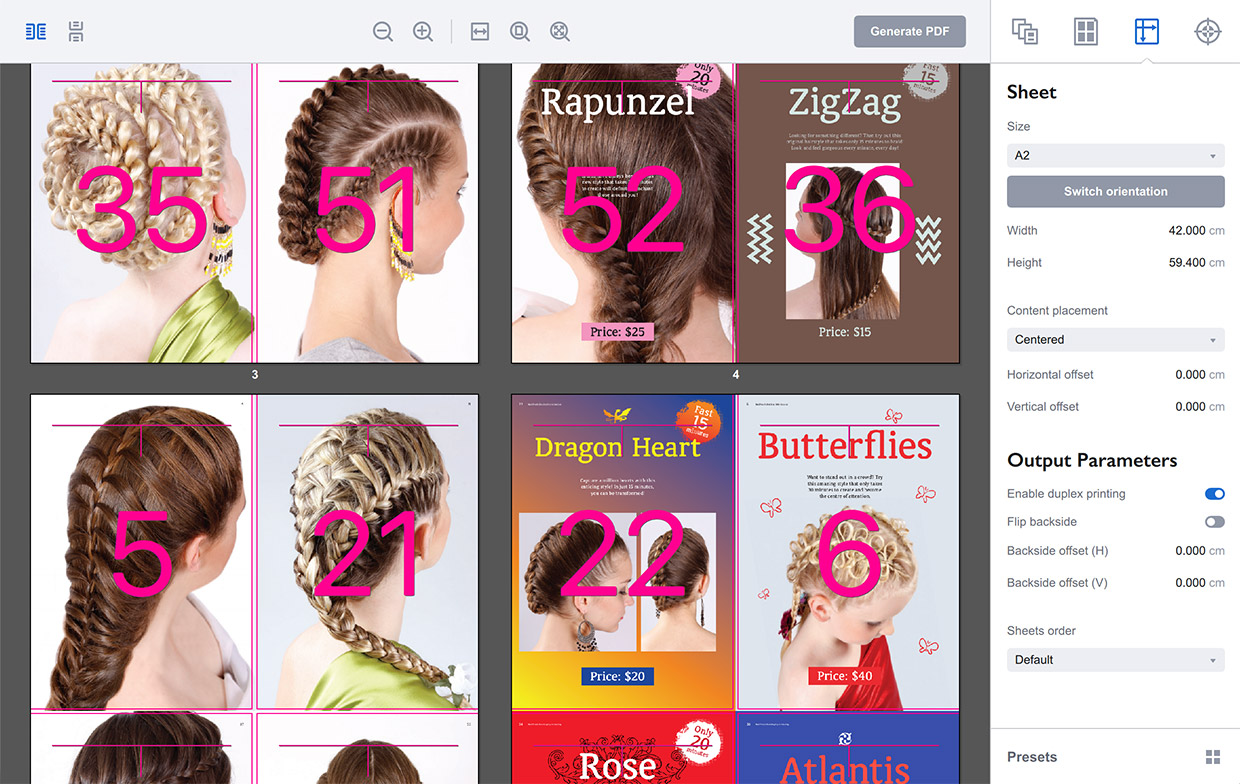
Task: Edit the Horizontal offset value
Action: pos(1189,375)
